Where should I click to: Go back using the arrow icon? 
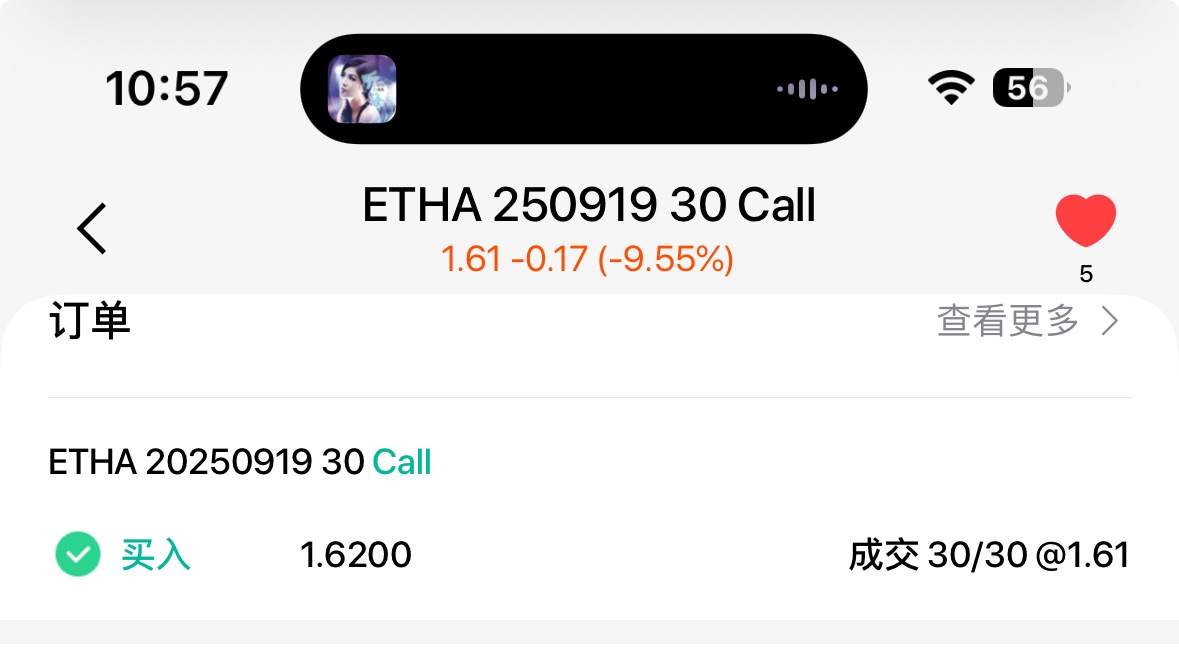[92, 228]
